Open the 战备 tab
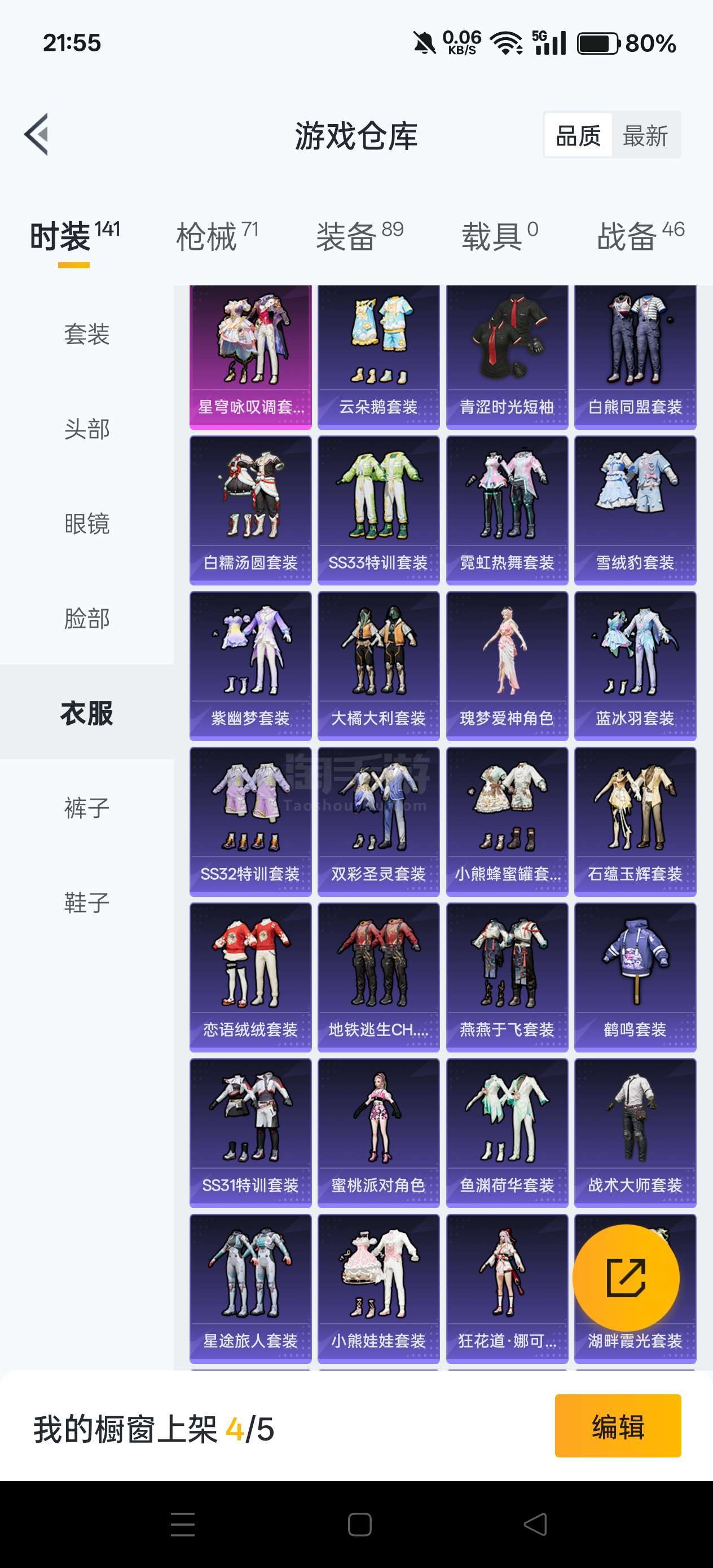This screenshot has width=713, height=1568. [x=641, y=236]
